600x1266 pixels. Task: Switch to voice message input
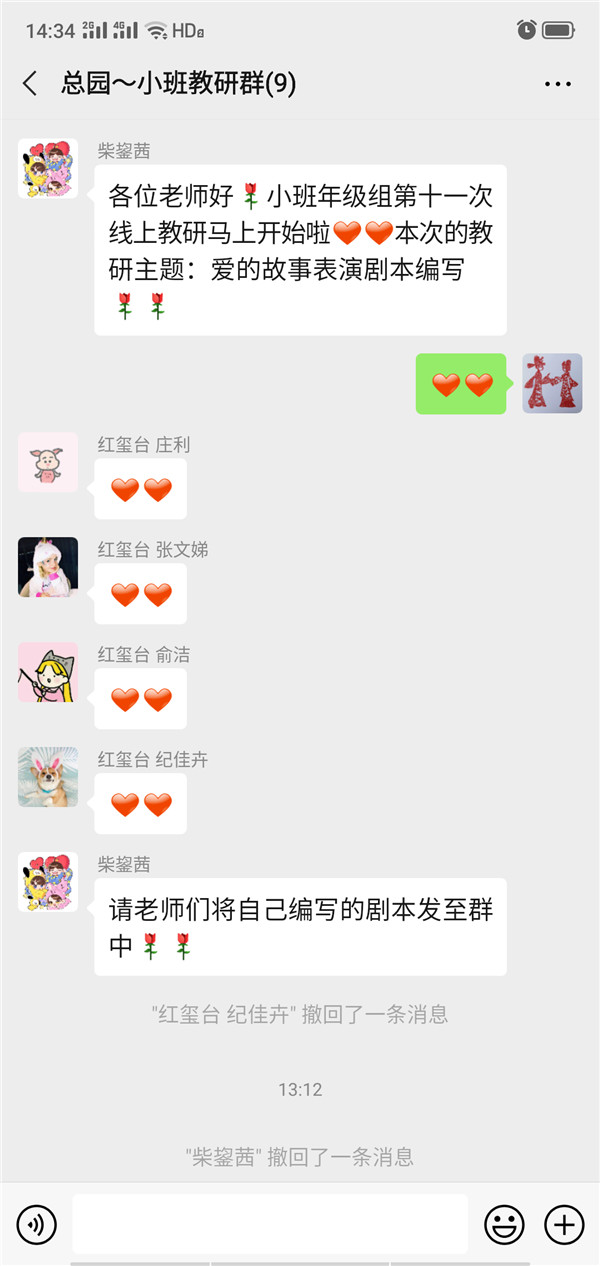[37, 1223]
